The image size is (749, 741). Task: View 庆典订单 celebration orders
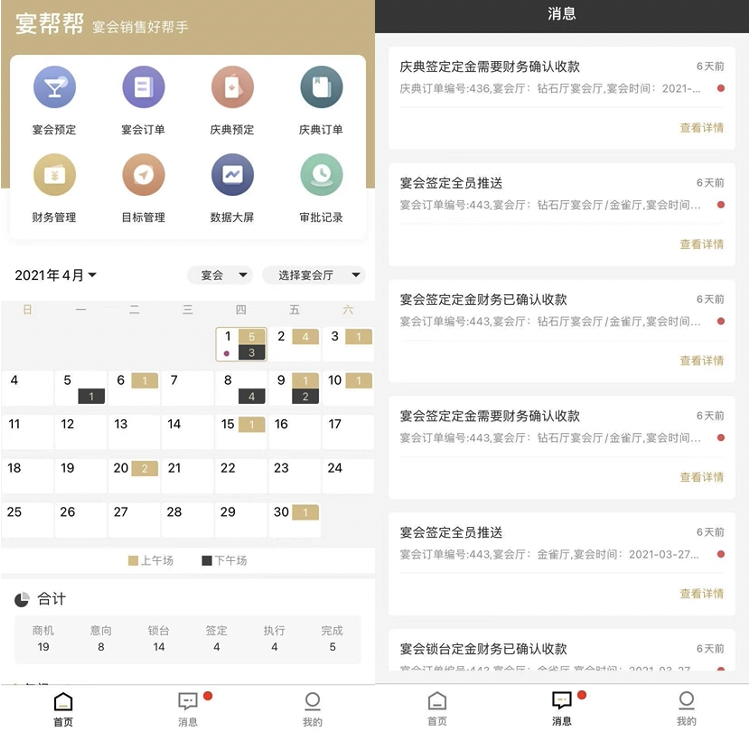(x=321, y=88)
